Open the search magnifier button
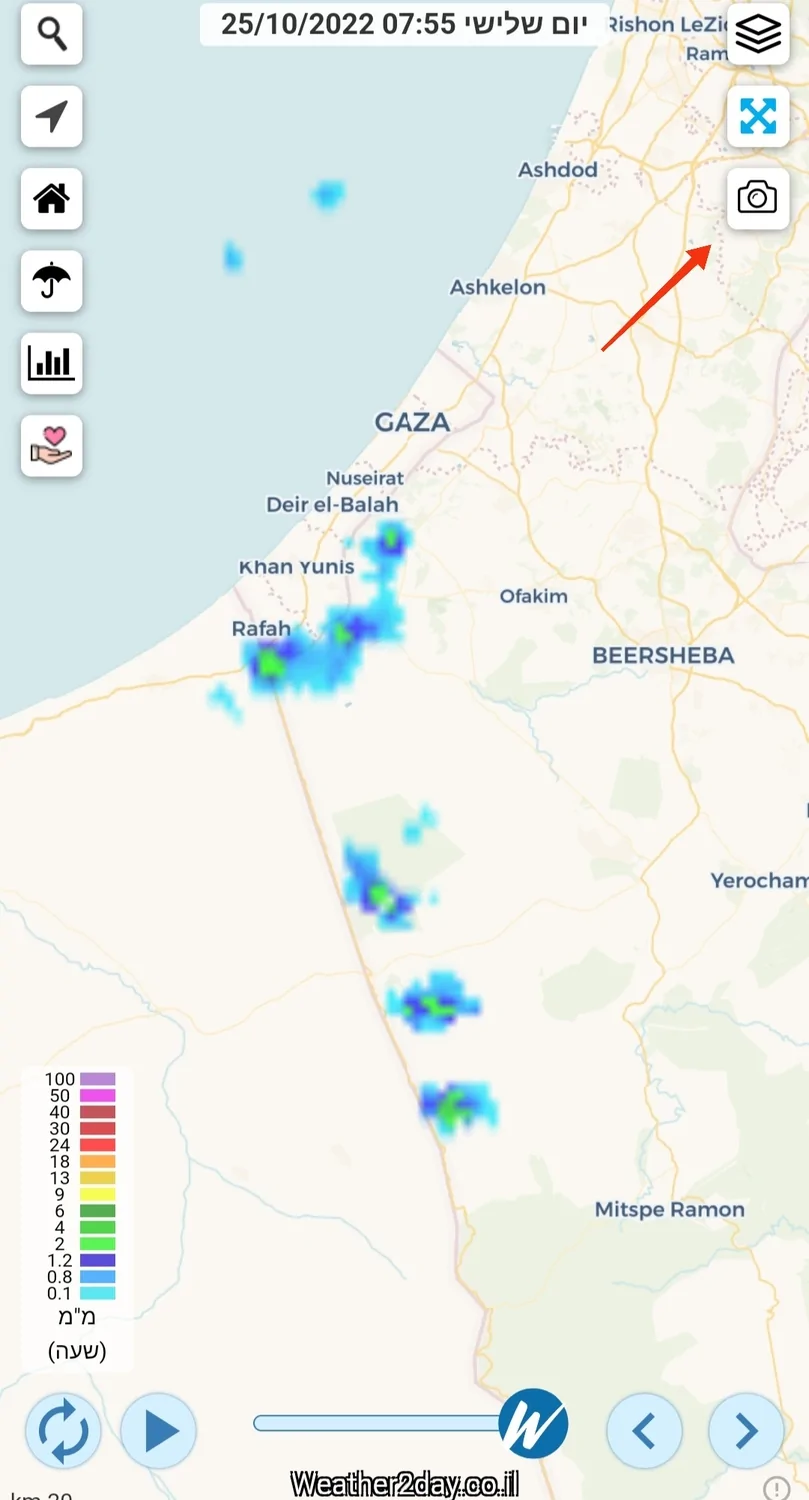 pyautogui.click(x=52, y=34)
